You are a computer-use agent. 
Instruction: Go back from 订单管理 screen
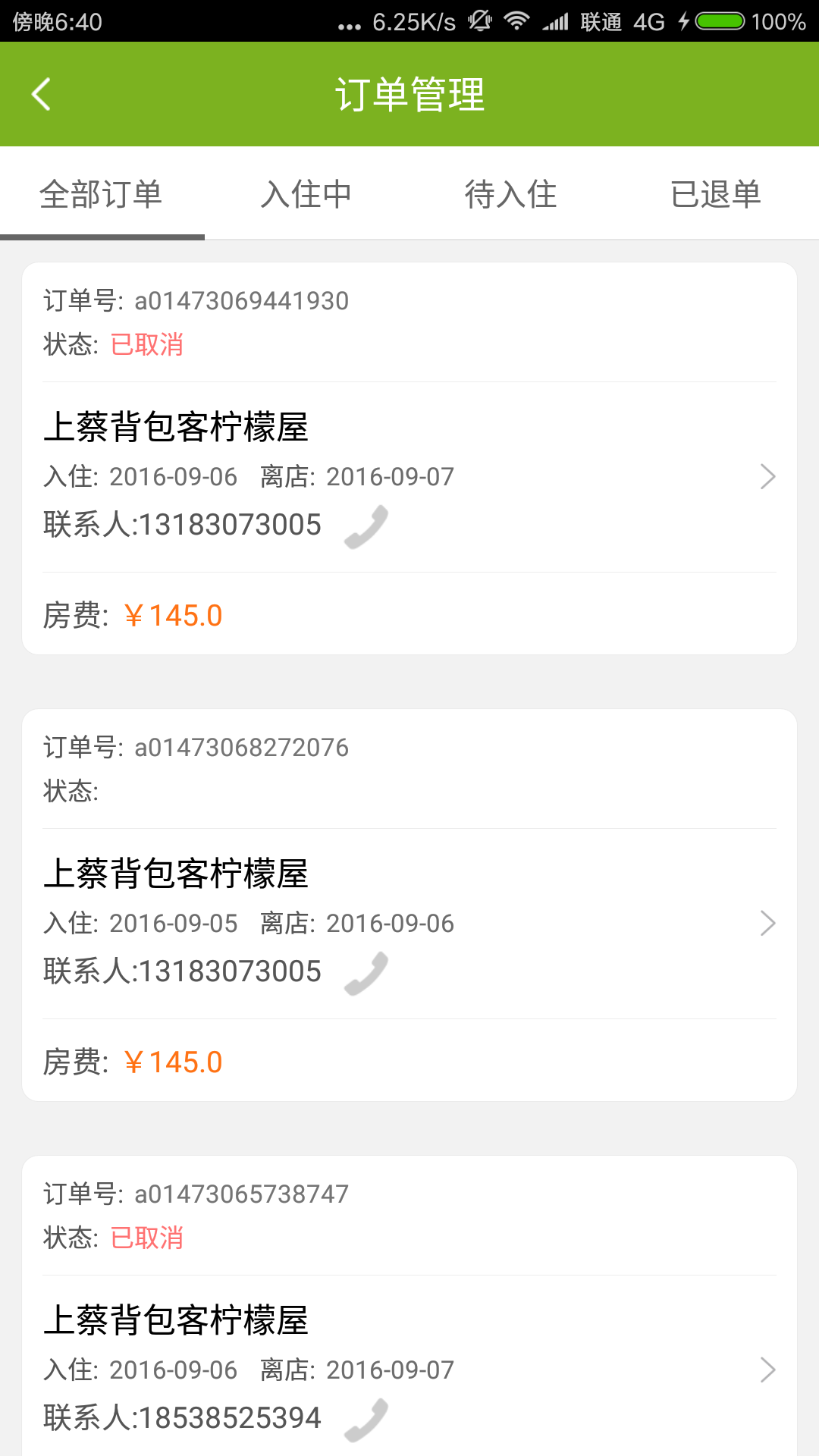42,94
